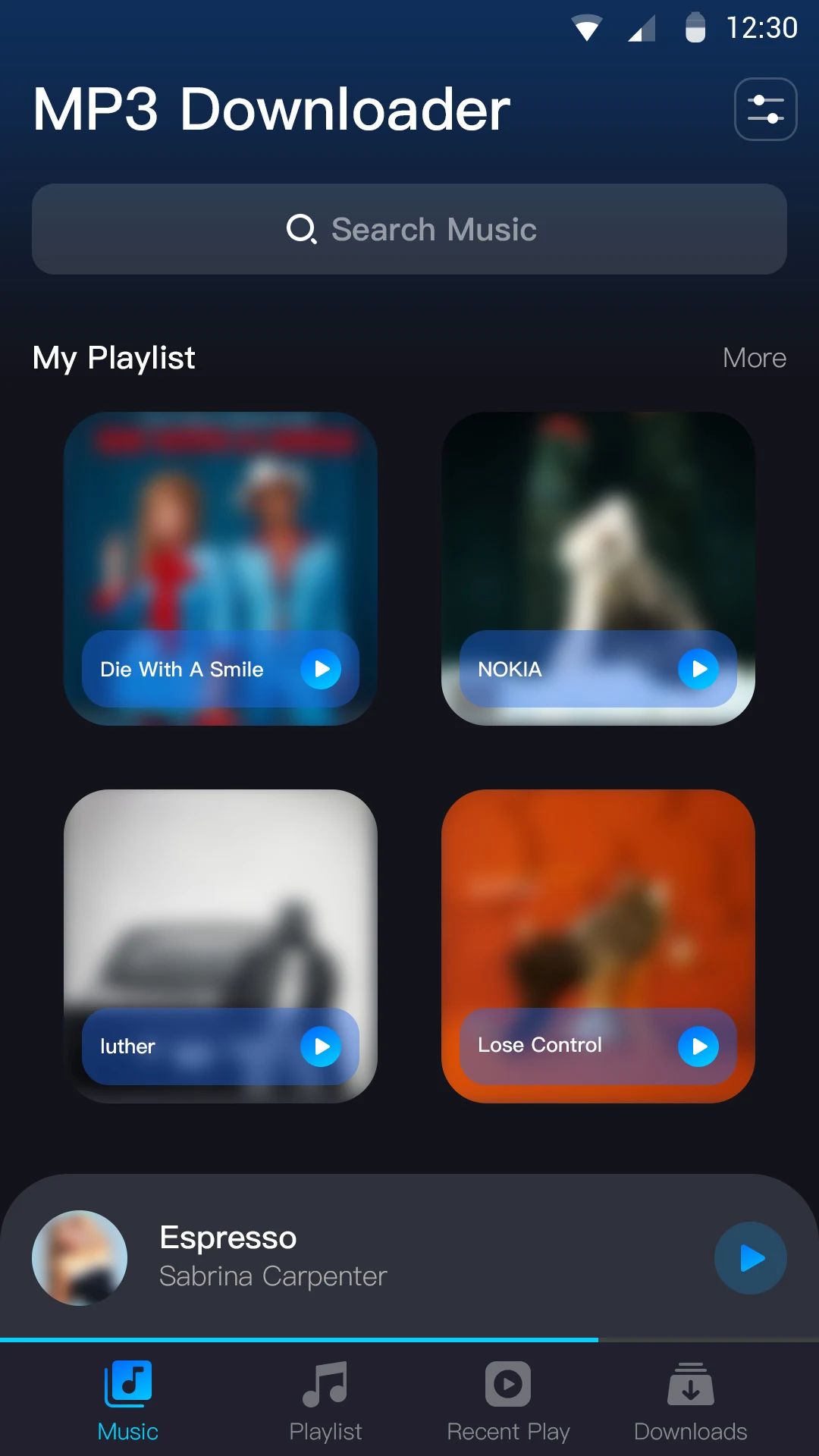This screenshot has width=819, height=1456.
Task: Play Espresso in the mini player
Action: 751,1258
